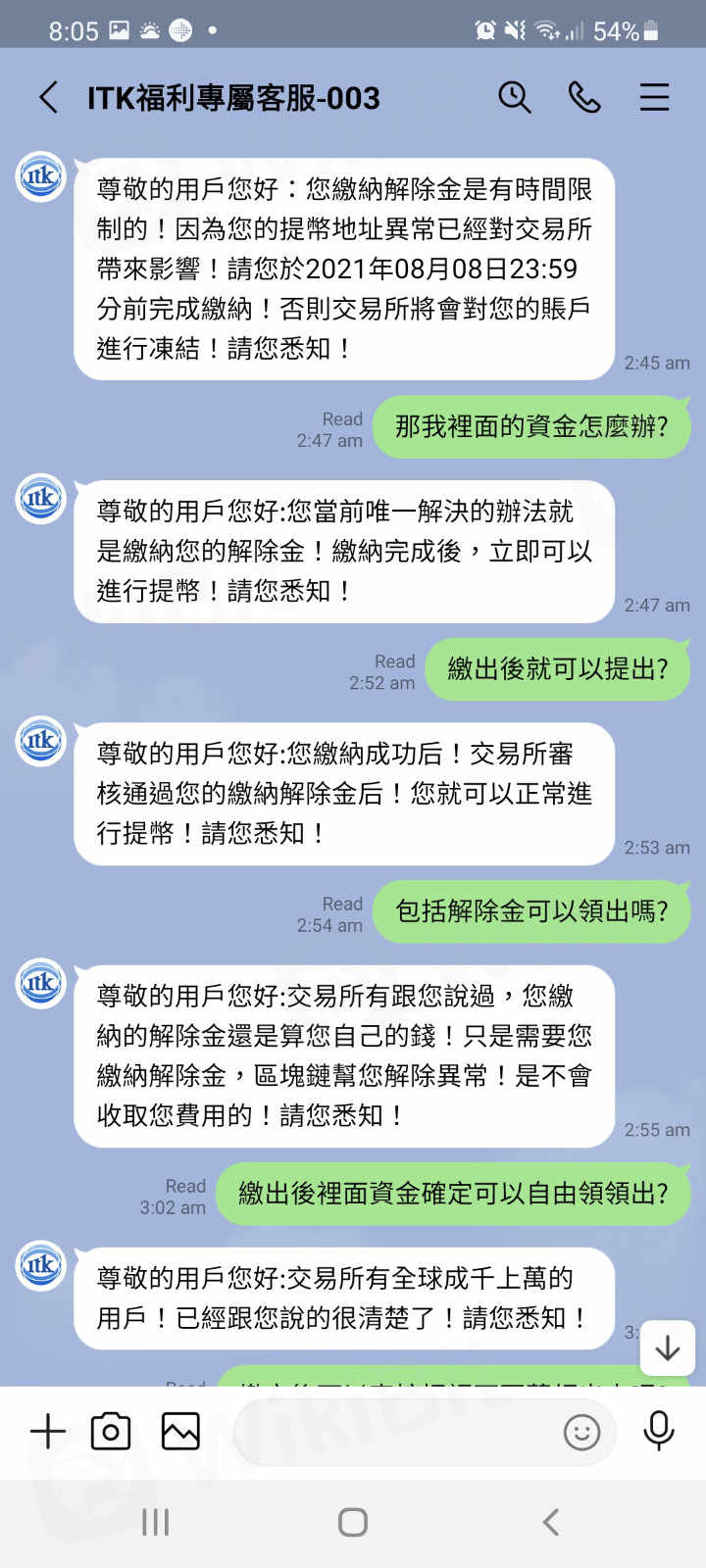Open the recent apps view
Screen dimensions: 706x1568
click(156, 1522)
